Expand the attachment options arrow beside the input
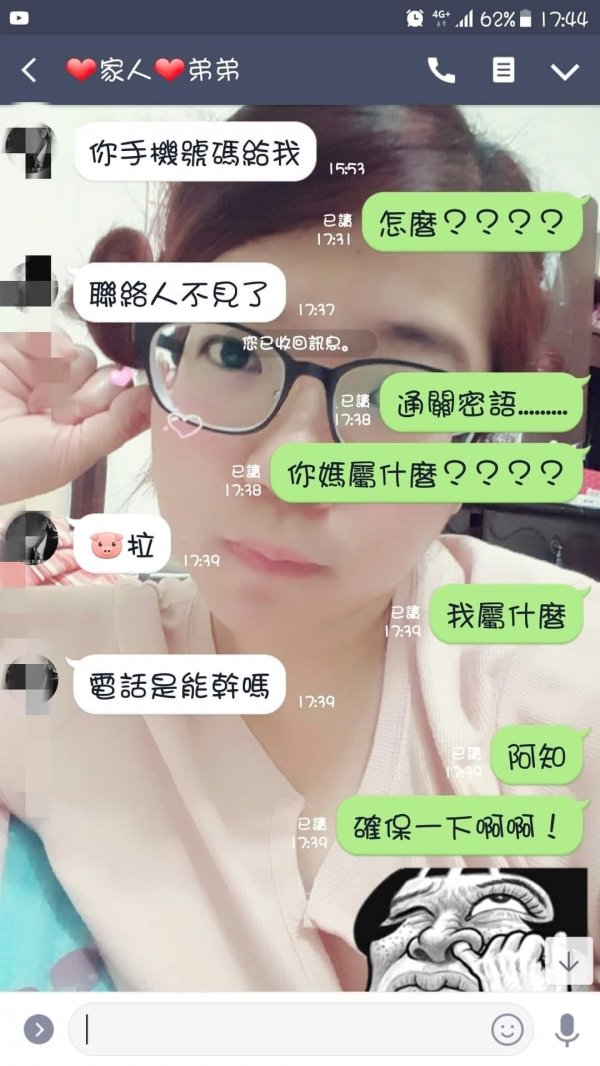The image size is (600, 1066). point(38,1029)
